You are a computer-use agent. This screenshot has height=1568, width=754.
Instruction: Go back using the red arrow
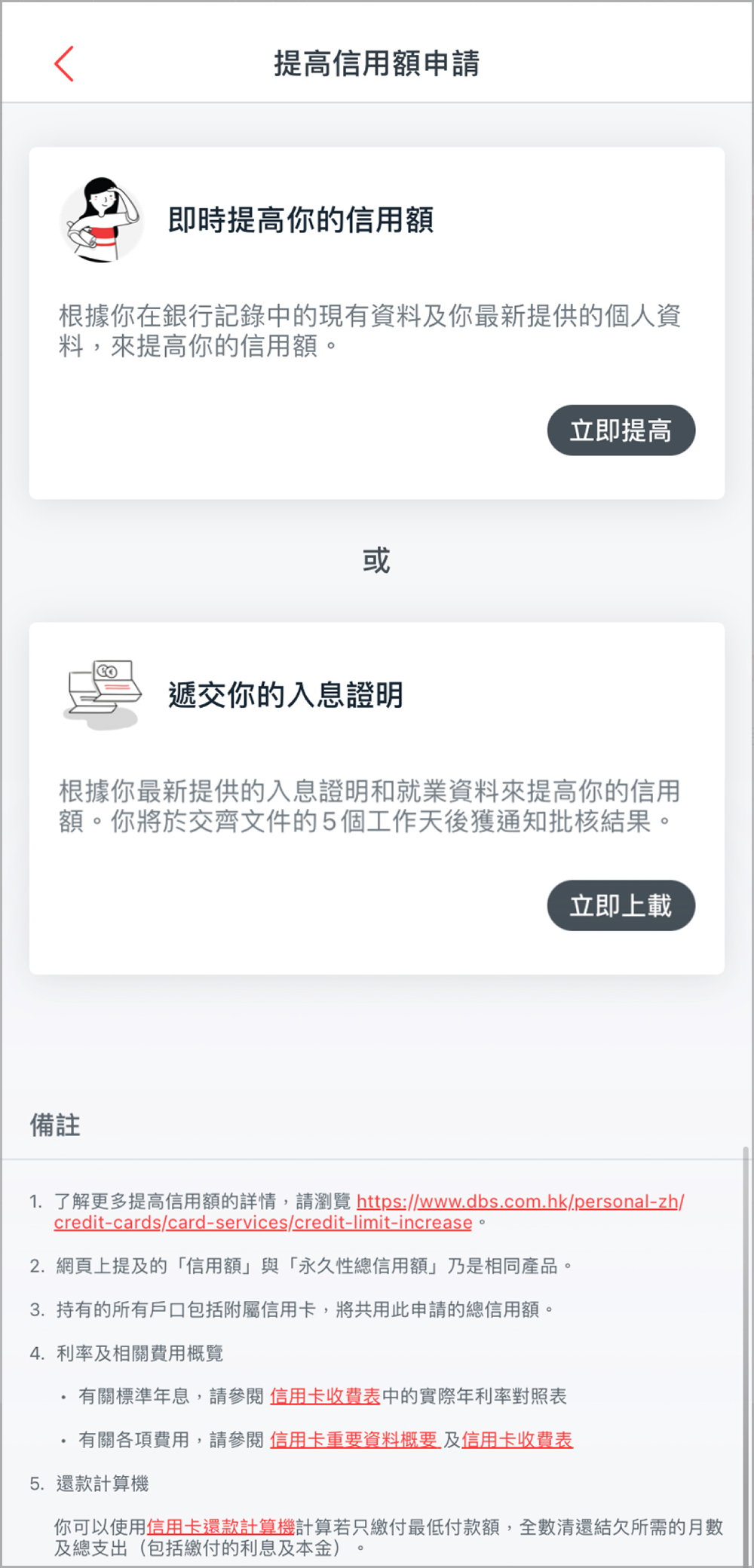point(65,64)
